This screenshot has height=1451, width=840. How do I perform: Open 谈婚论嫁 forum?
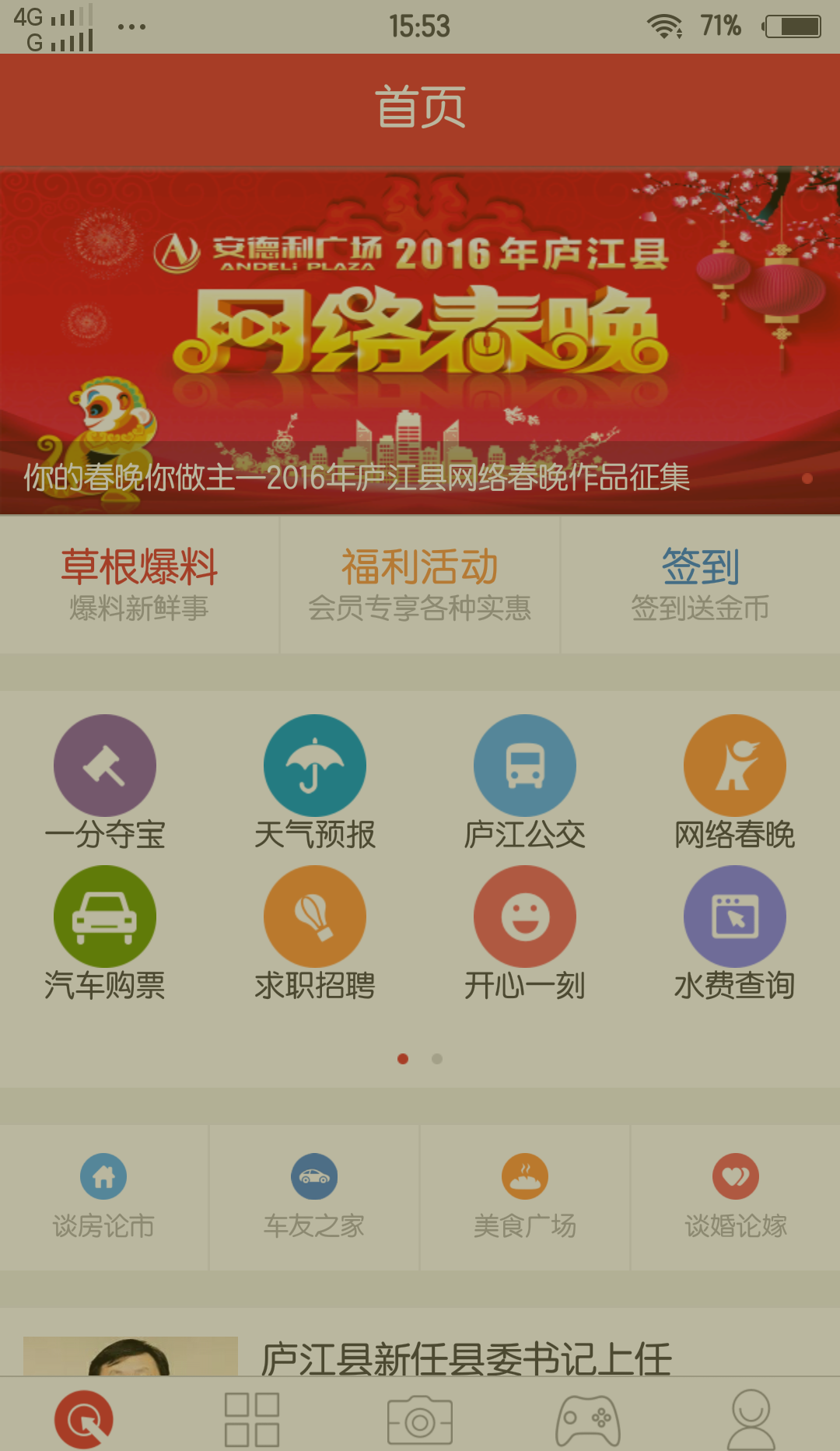coord(736,1197)
